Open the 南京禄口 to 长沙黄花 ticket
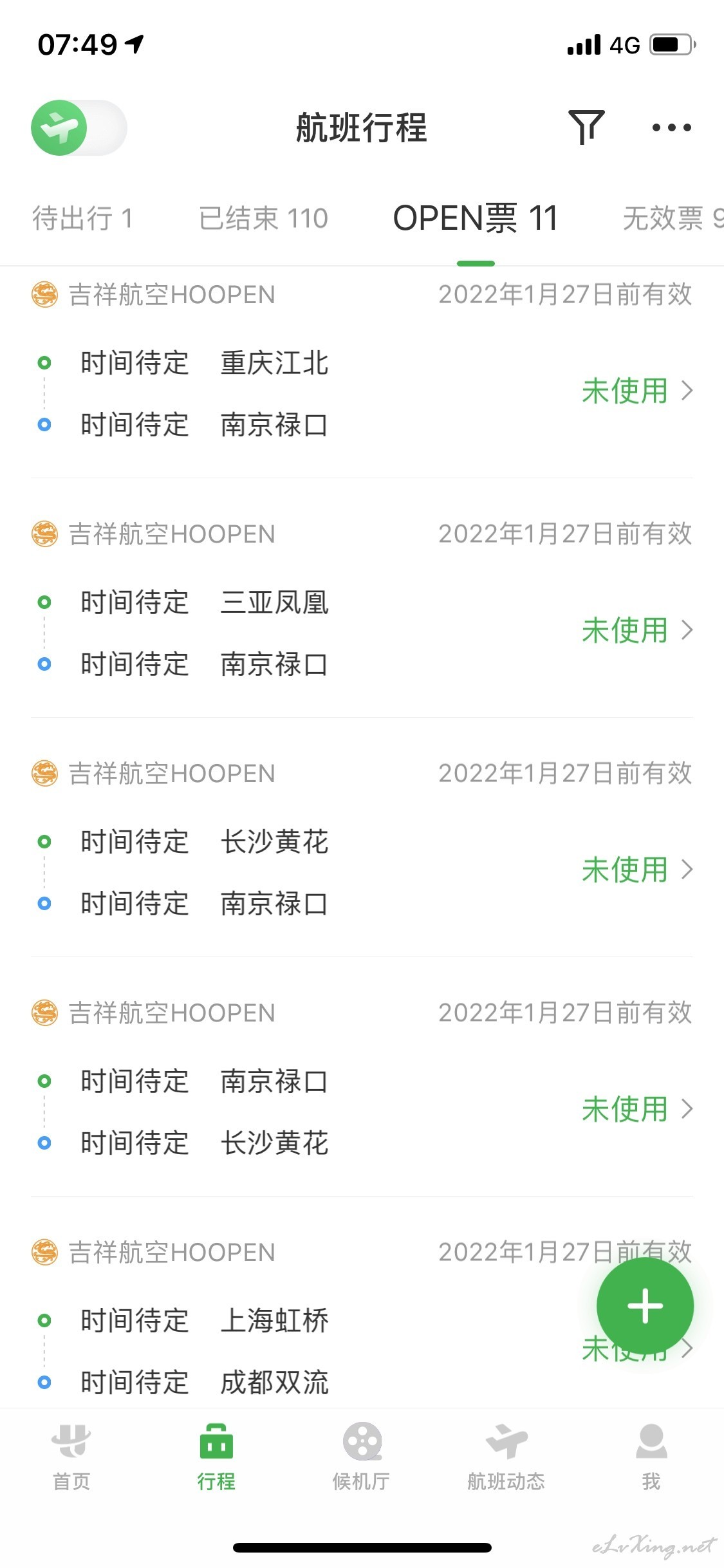 point(362,1090)
